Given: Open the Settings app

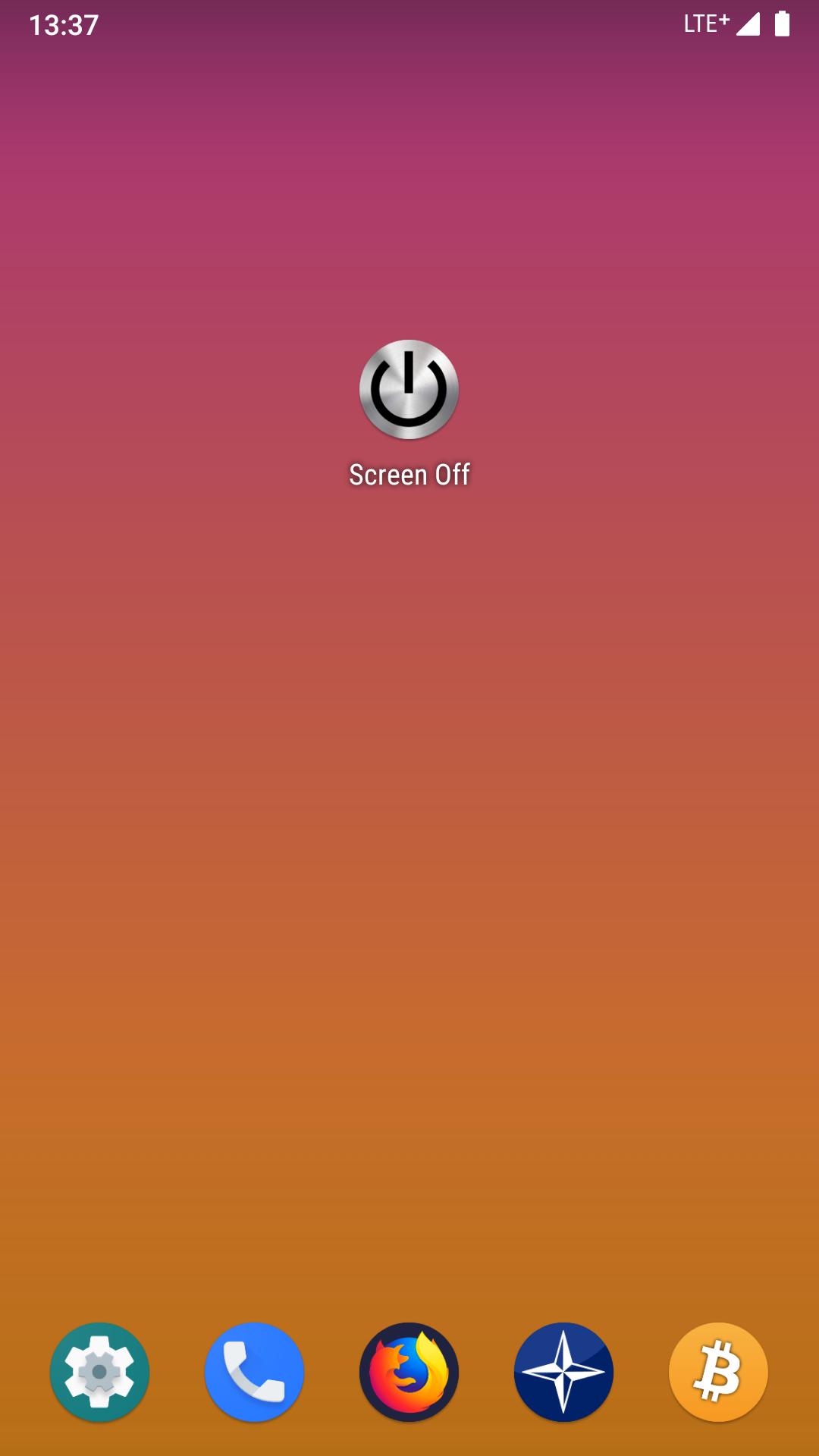Looking at the screenshot, I should (x=99, y=1372).
